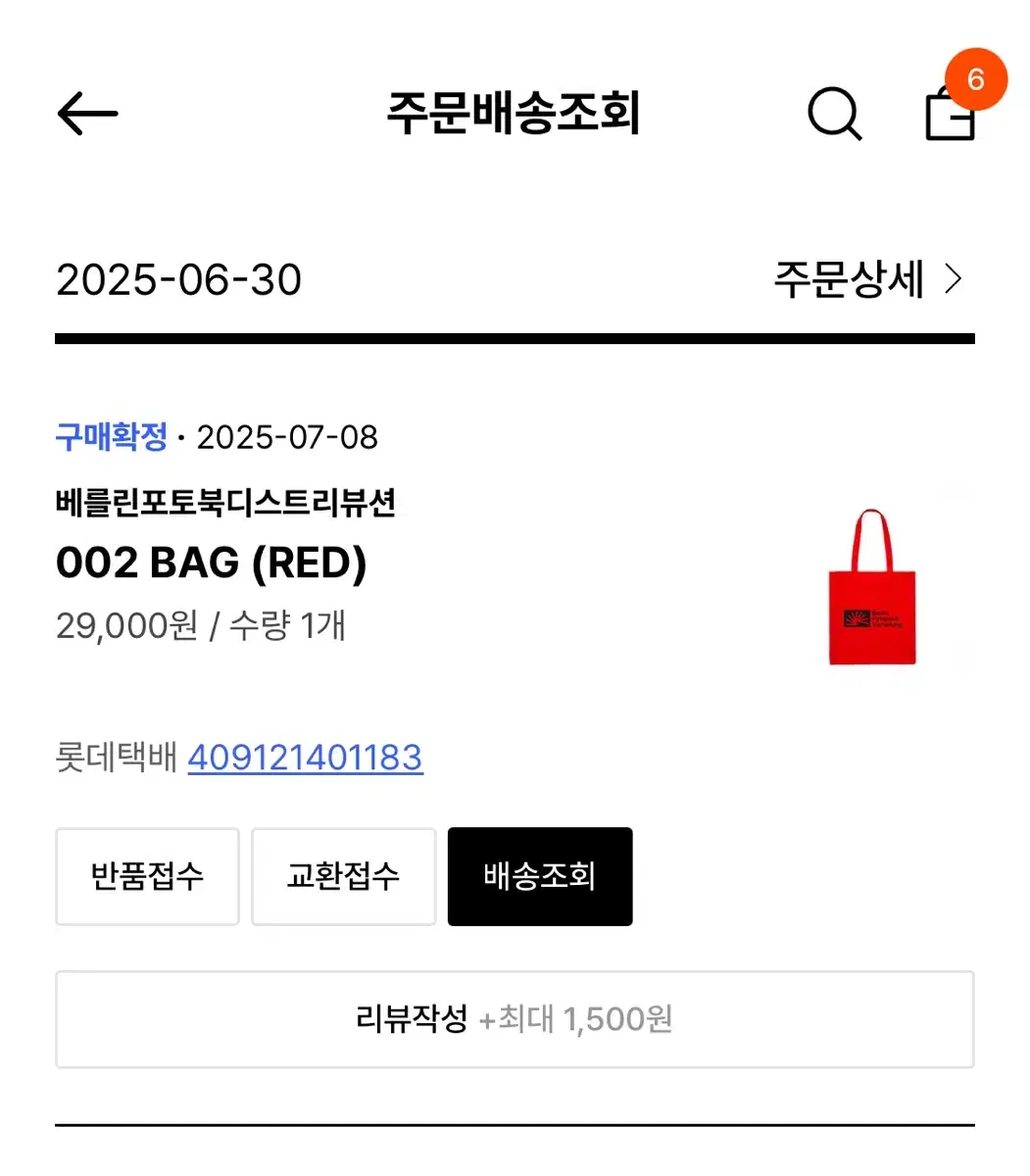Tap the back arrow to return
The width and height of the screenshot is (1030, 1176).
(x=87, y=113)
